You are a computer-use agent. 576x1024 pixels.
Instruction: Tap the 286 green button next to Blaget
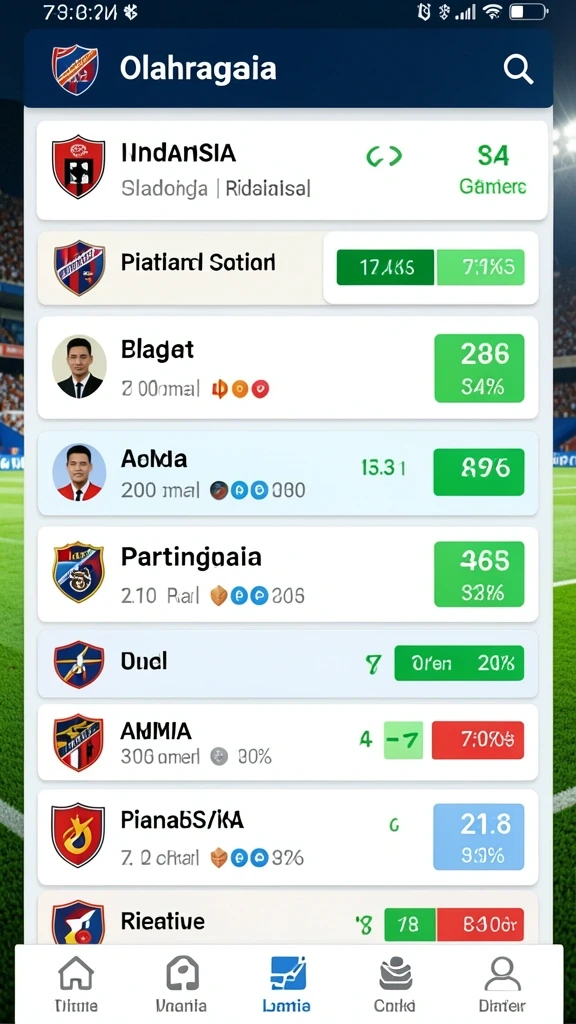(x=479, y=368)
